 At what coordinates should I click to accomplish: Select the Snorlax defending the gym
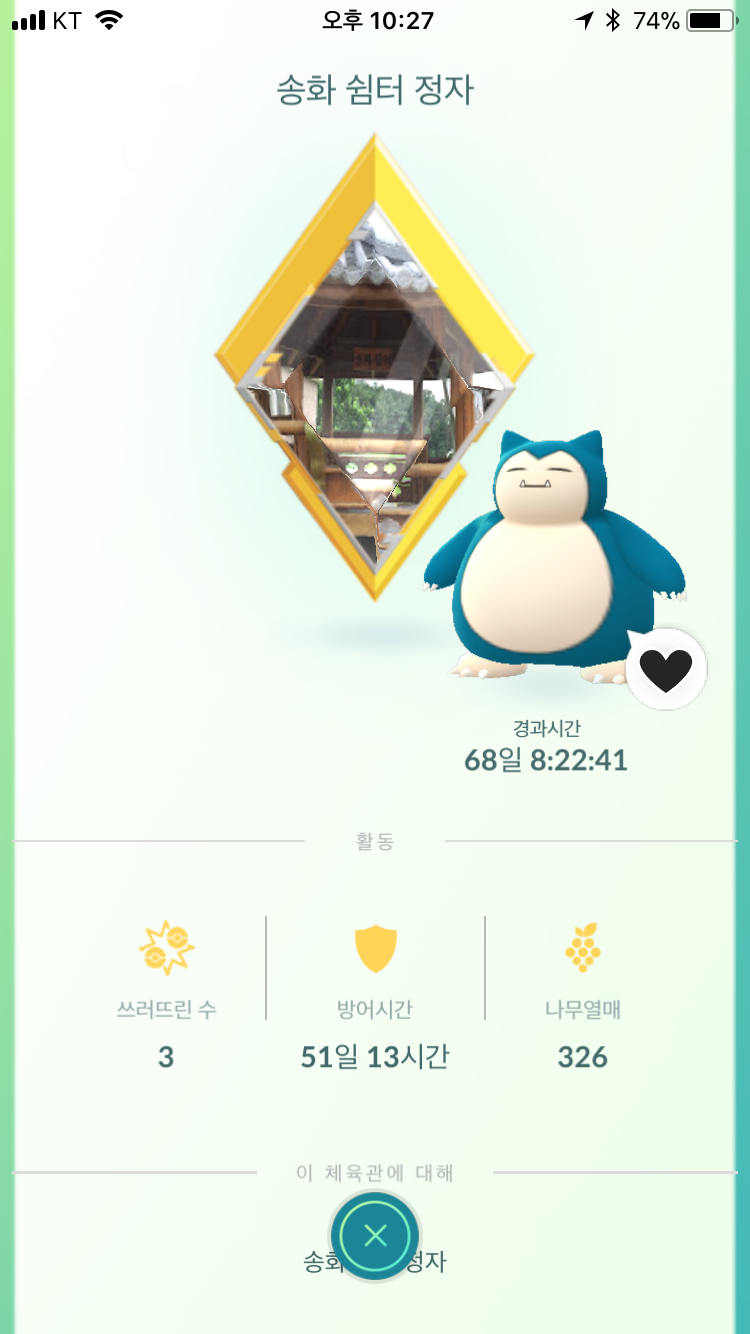[x=553, y=557]
